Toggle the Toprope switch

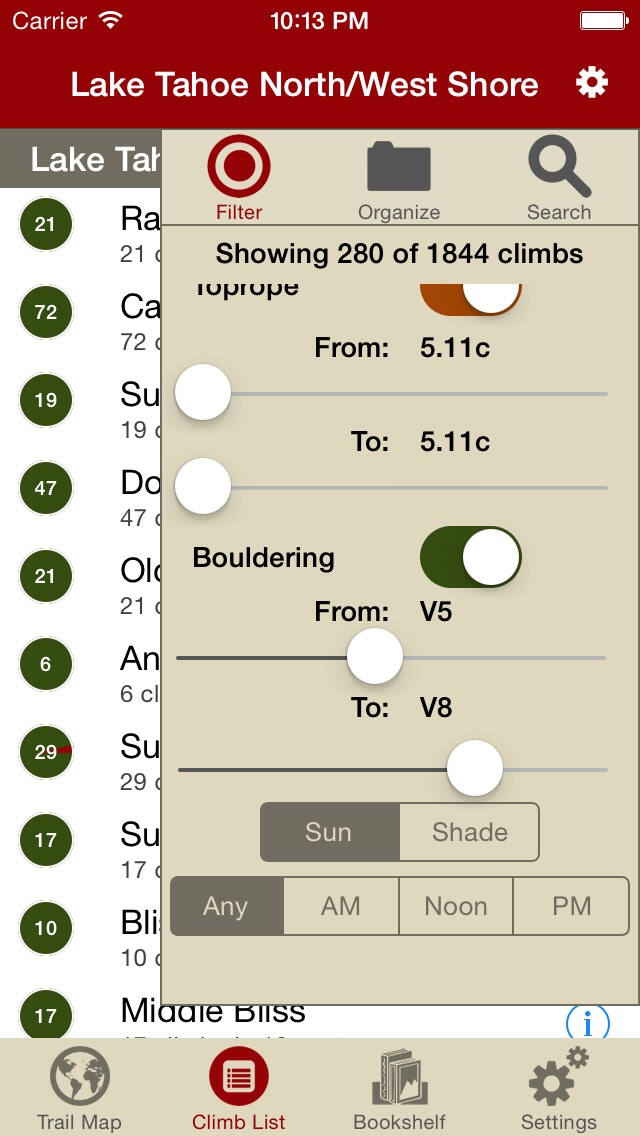pos(470,294)
